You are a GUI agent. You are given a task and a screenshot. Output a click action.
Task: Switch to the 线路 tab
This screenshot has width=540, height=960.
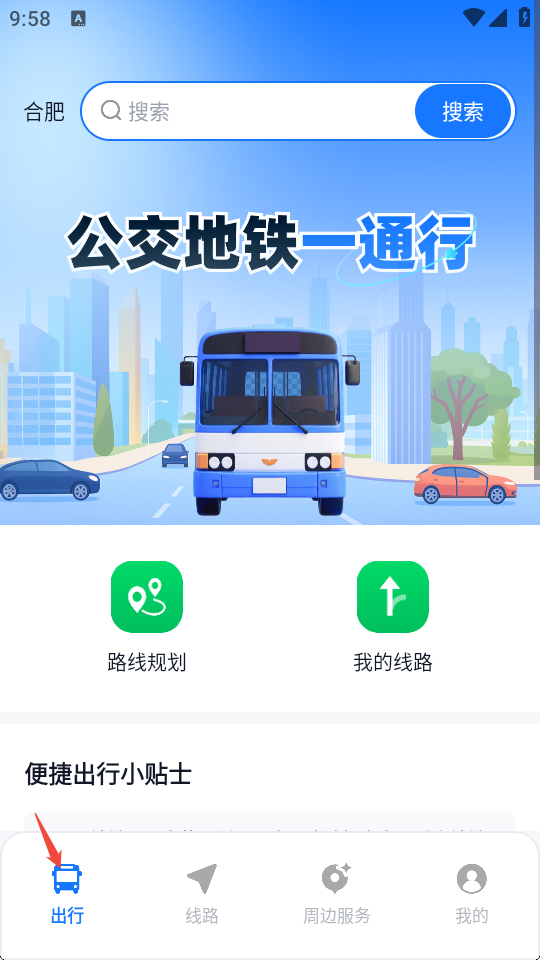coord(202,894)
